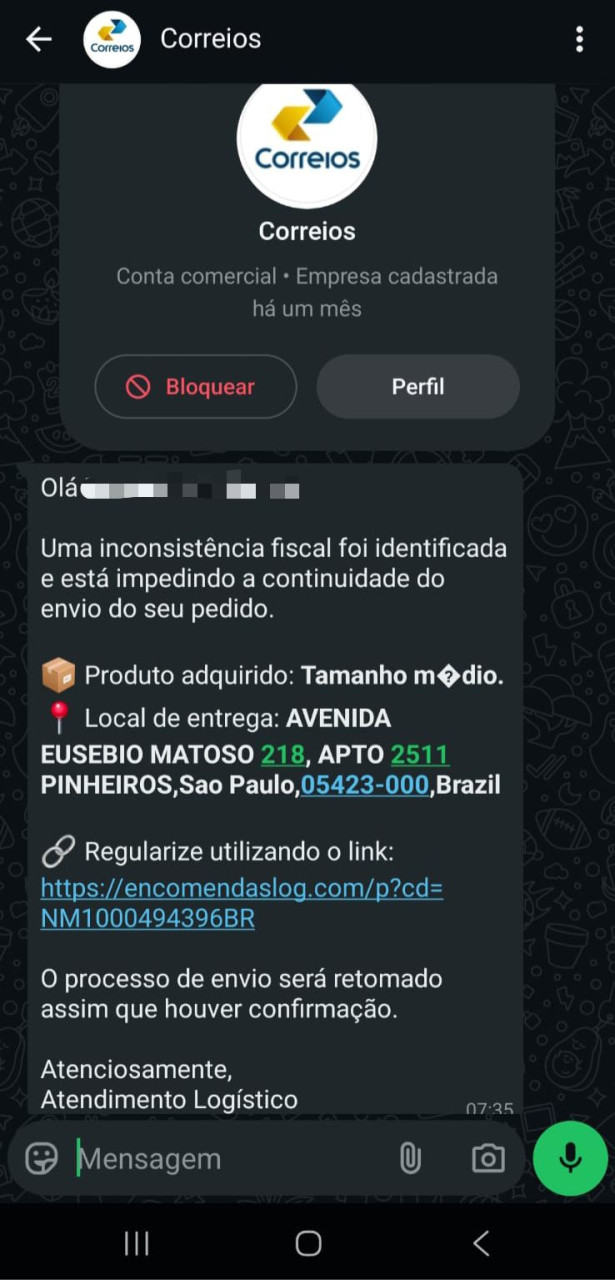This screenshot has height=1280, width=615.
Task: Tap the linked postal code 05423-000
Action: pyautogui.click(x=365, y=785)
